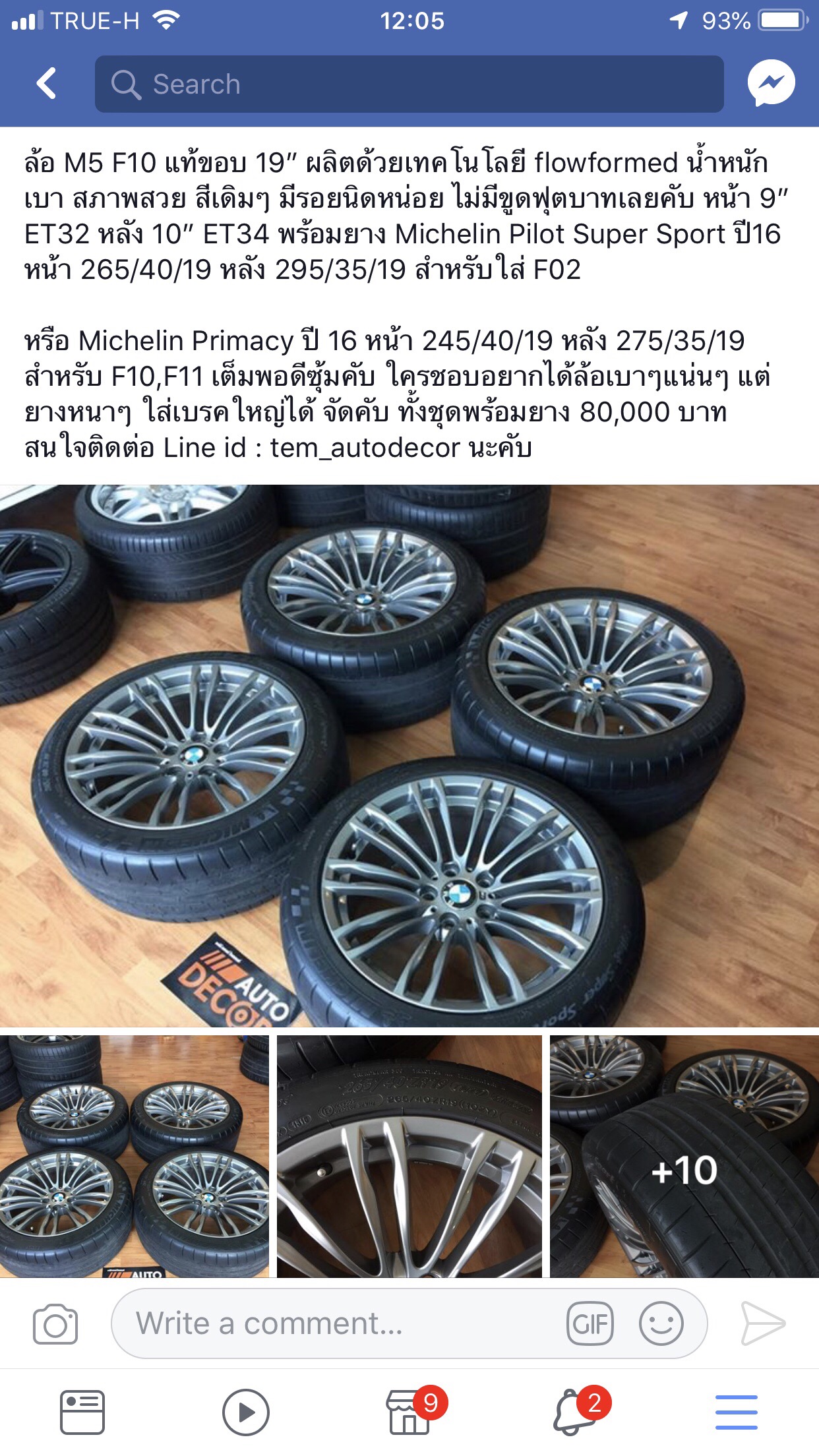
Task: Open Messenger
Action: click(x=771, y=84)
